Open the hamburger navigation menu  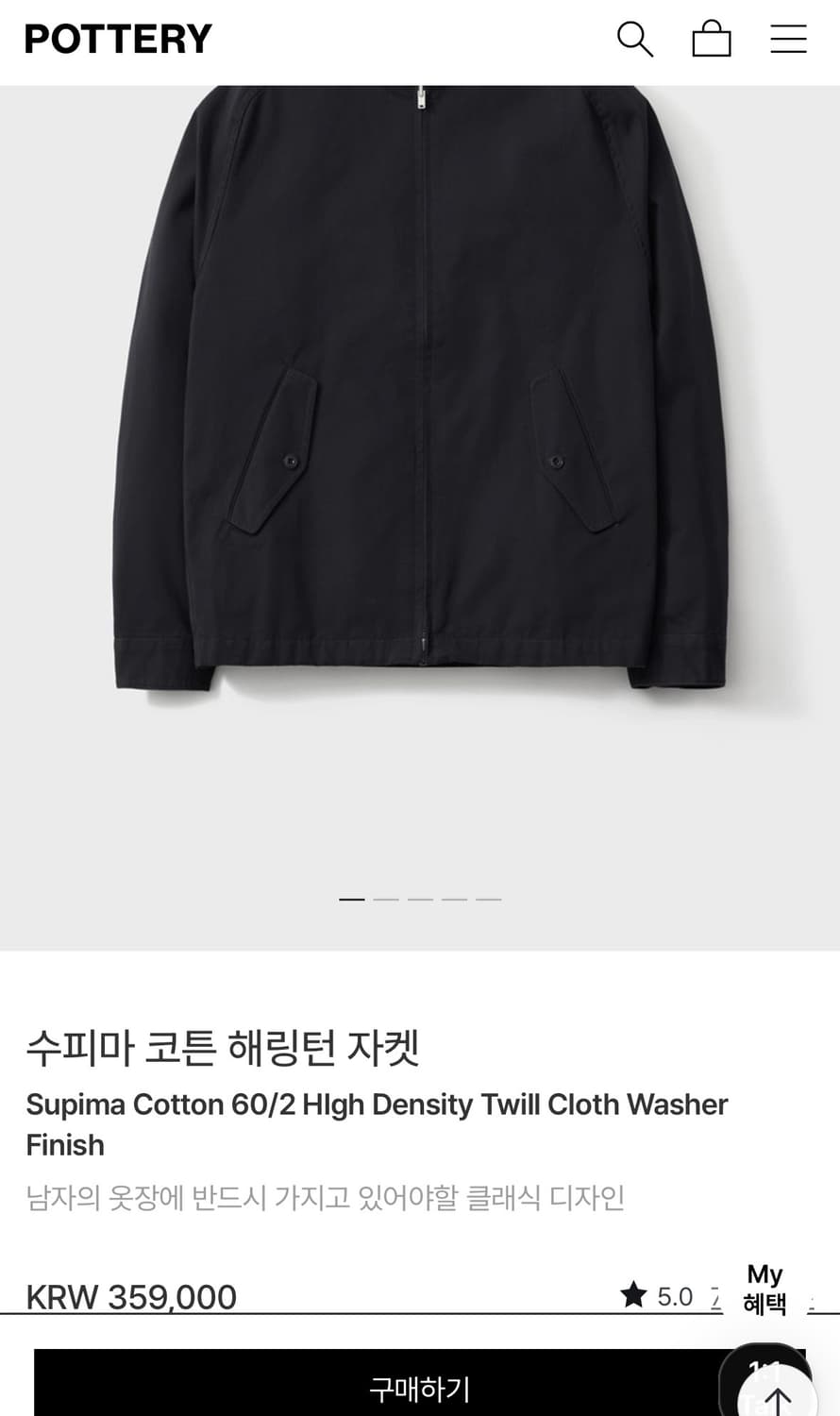click(x=789, y=39)
